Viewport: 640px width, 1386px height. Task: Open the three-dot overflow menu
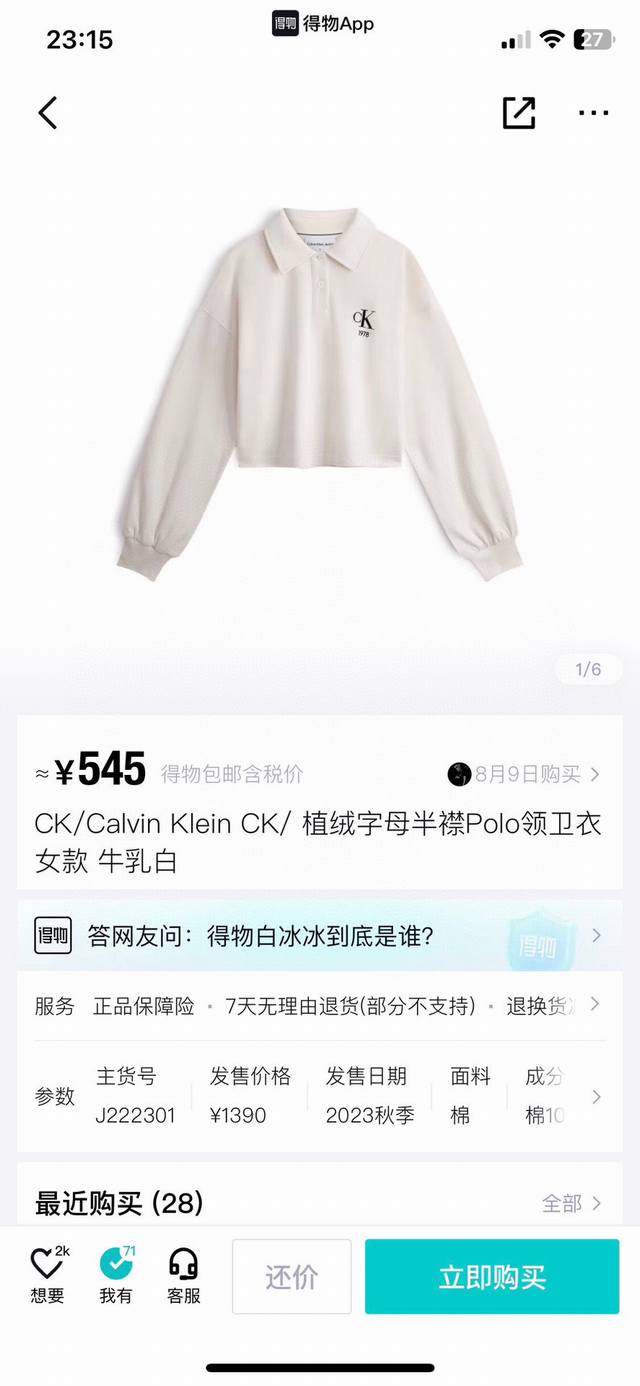594,113
